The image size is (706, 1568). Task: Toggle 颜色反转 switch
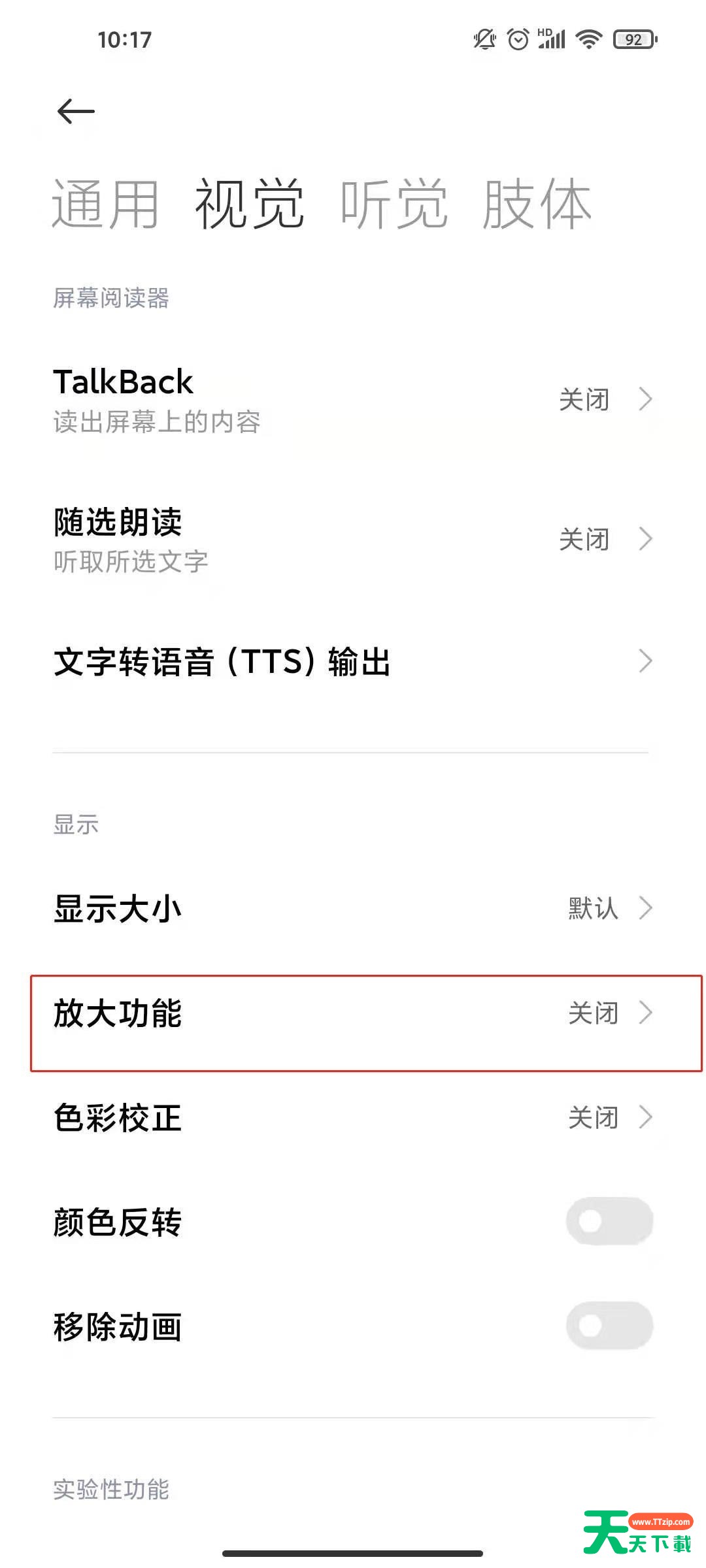pos(609,1221)
